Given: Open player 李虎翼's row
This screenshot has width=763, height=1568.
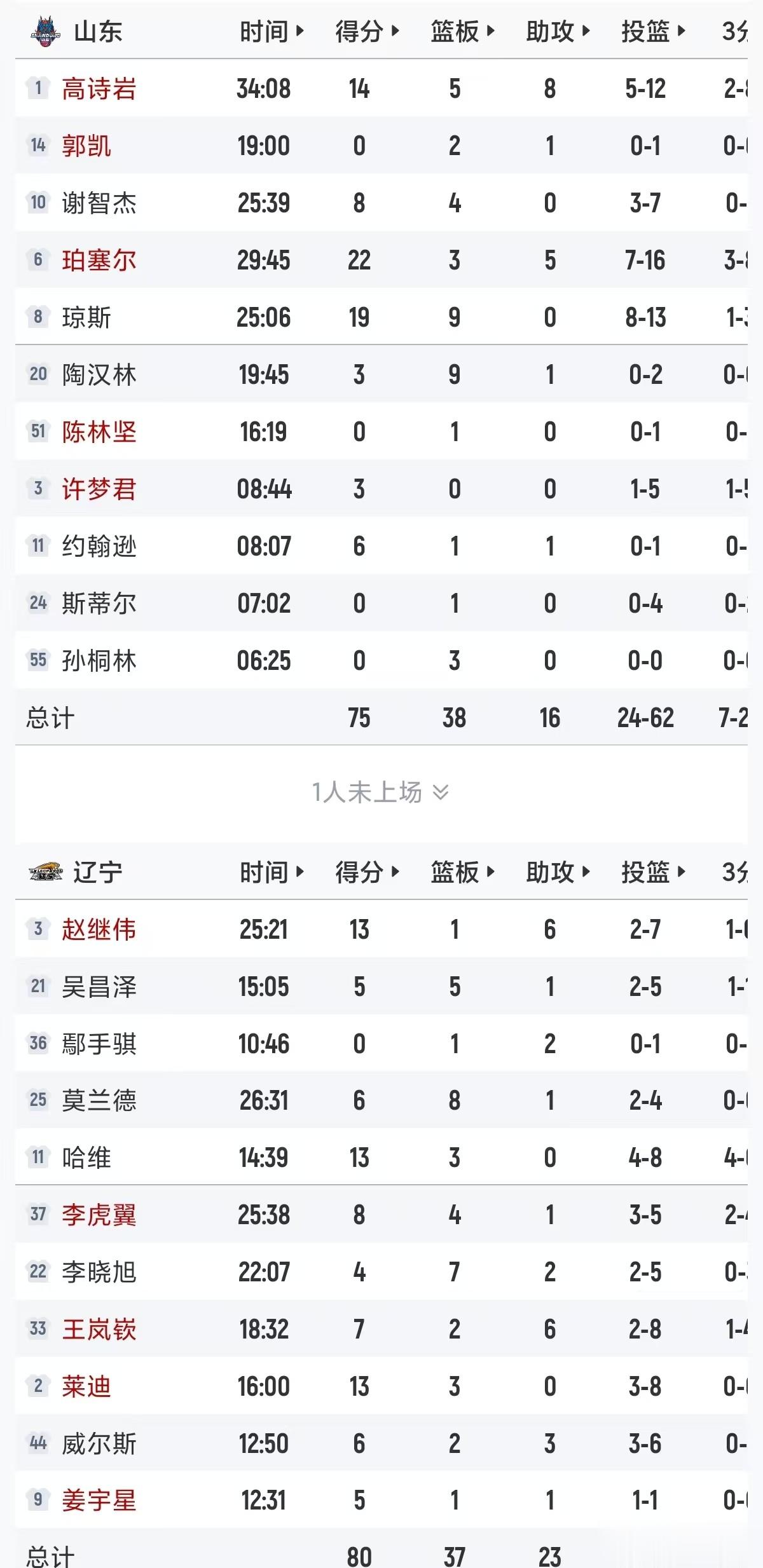Looking at the screenshot, I should click(381, 1215).
